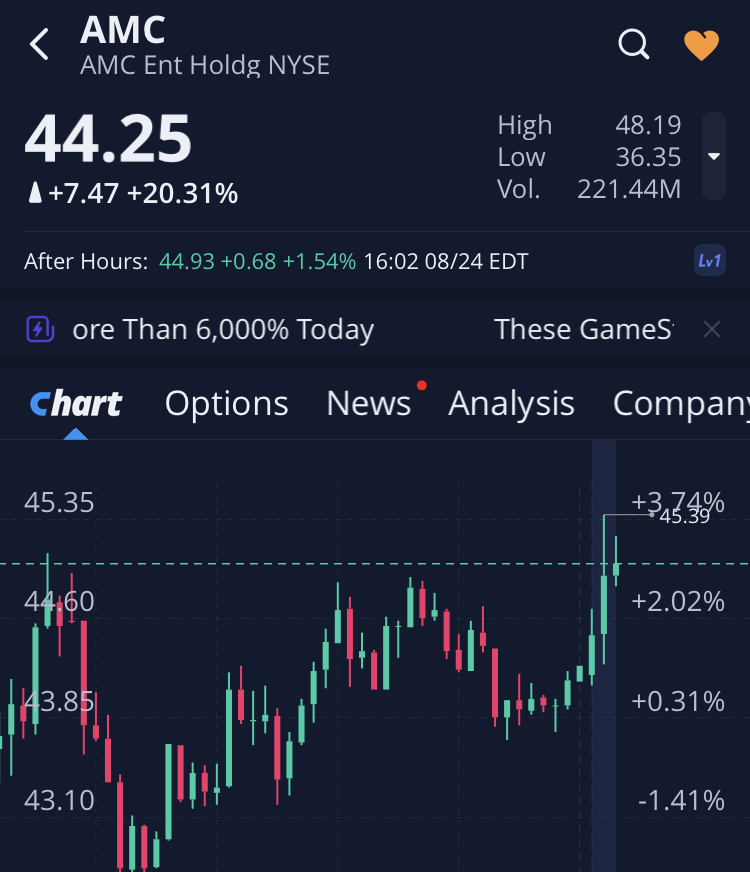Open the News tab

(368, 403)
